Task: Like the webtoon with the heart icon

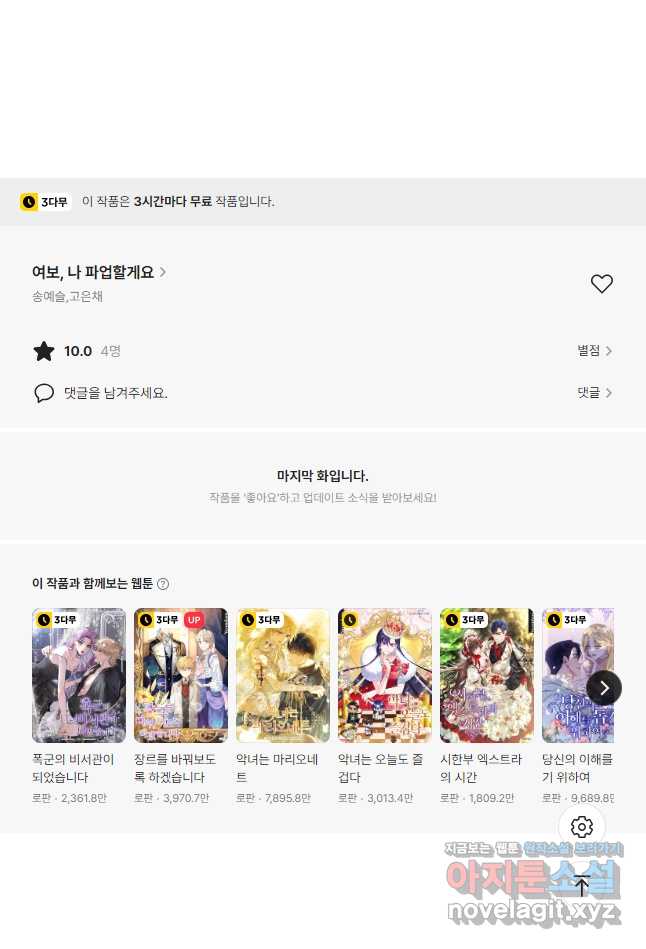Action: [601, 284]
